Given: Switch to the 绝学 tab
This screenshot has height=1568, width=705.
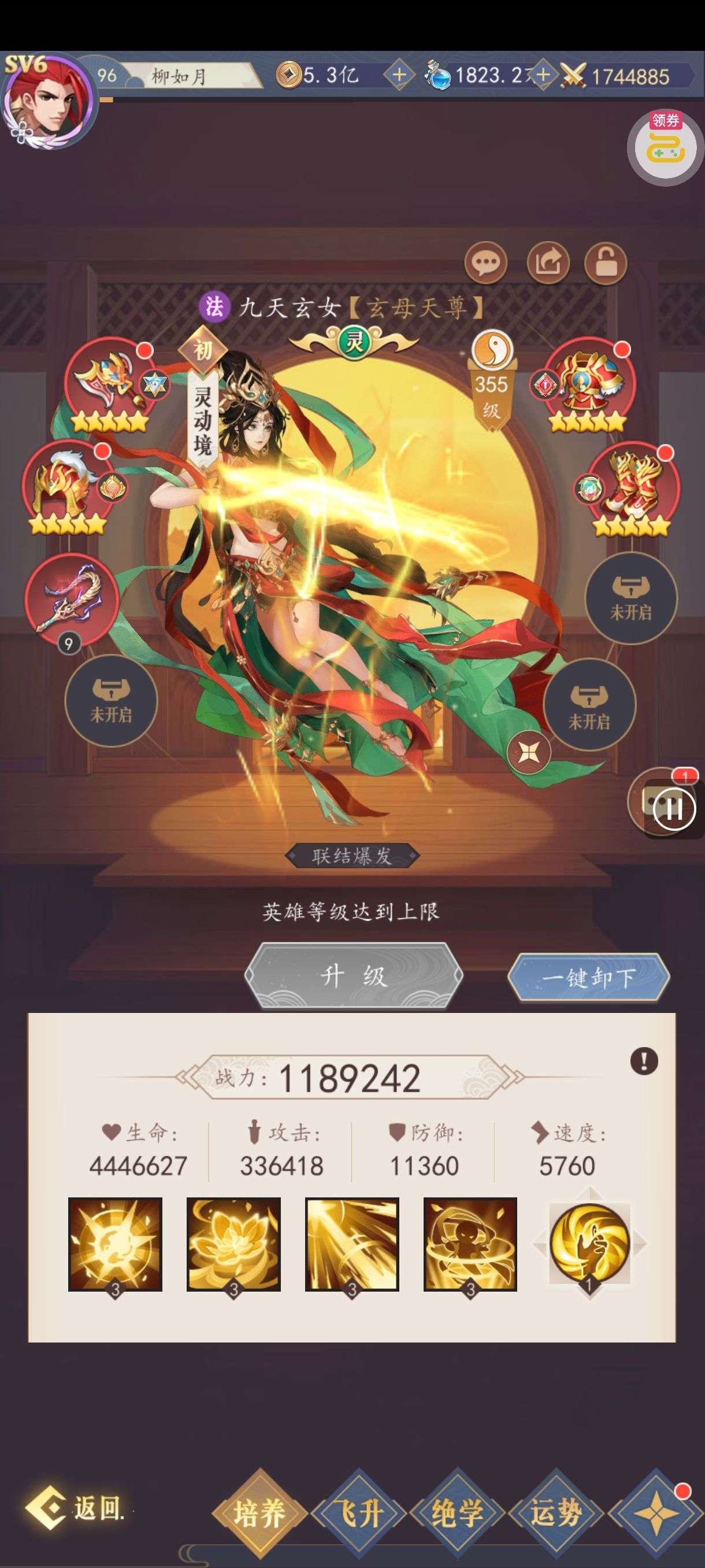Looking at the screenshot, I should point(458,1513).
